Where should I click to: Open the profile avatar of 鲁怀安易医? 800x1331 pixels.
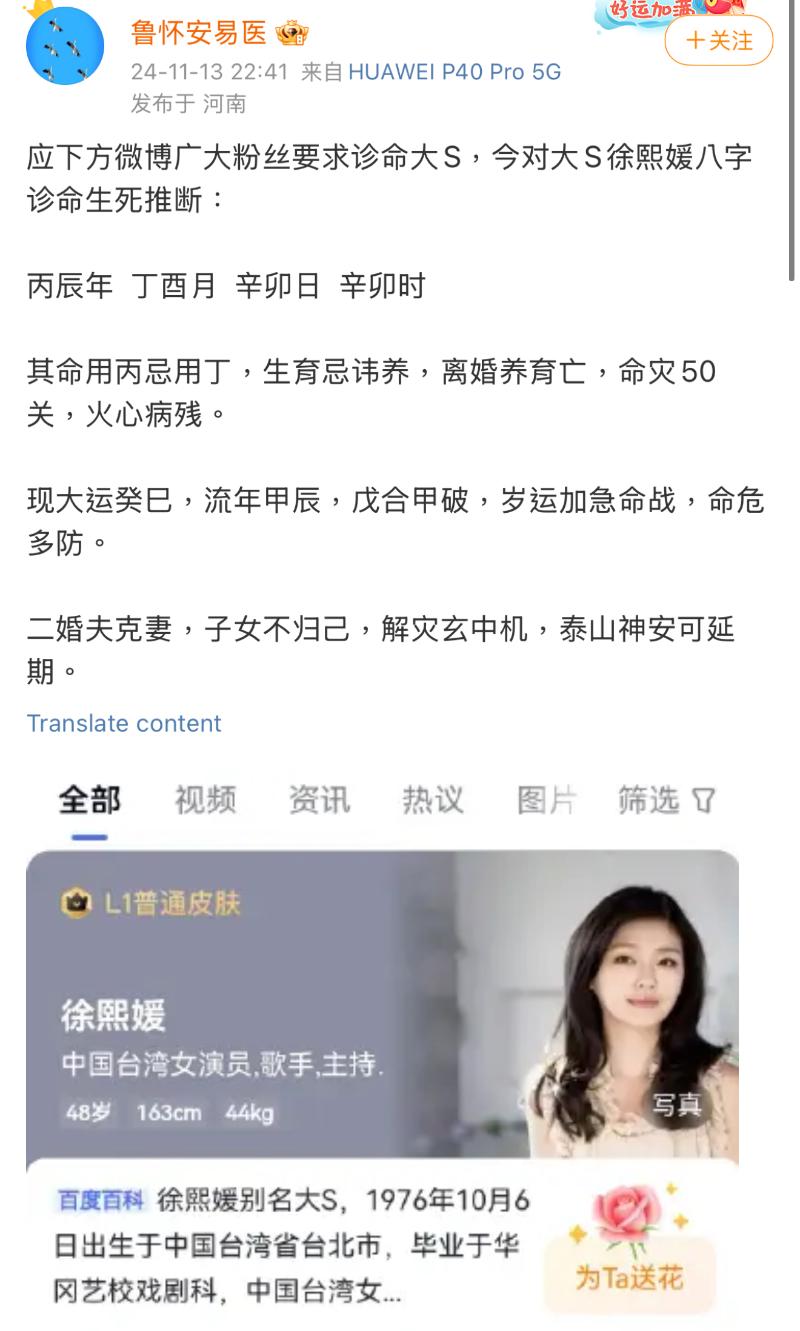pyautogui.click(x=65, y=45)
